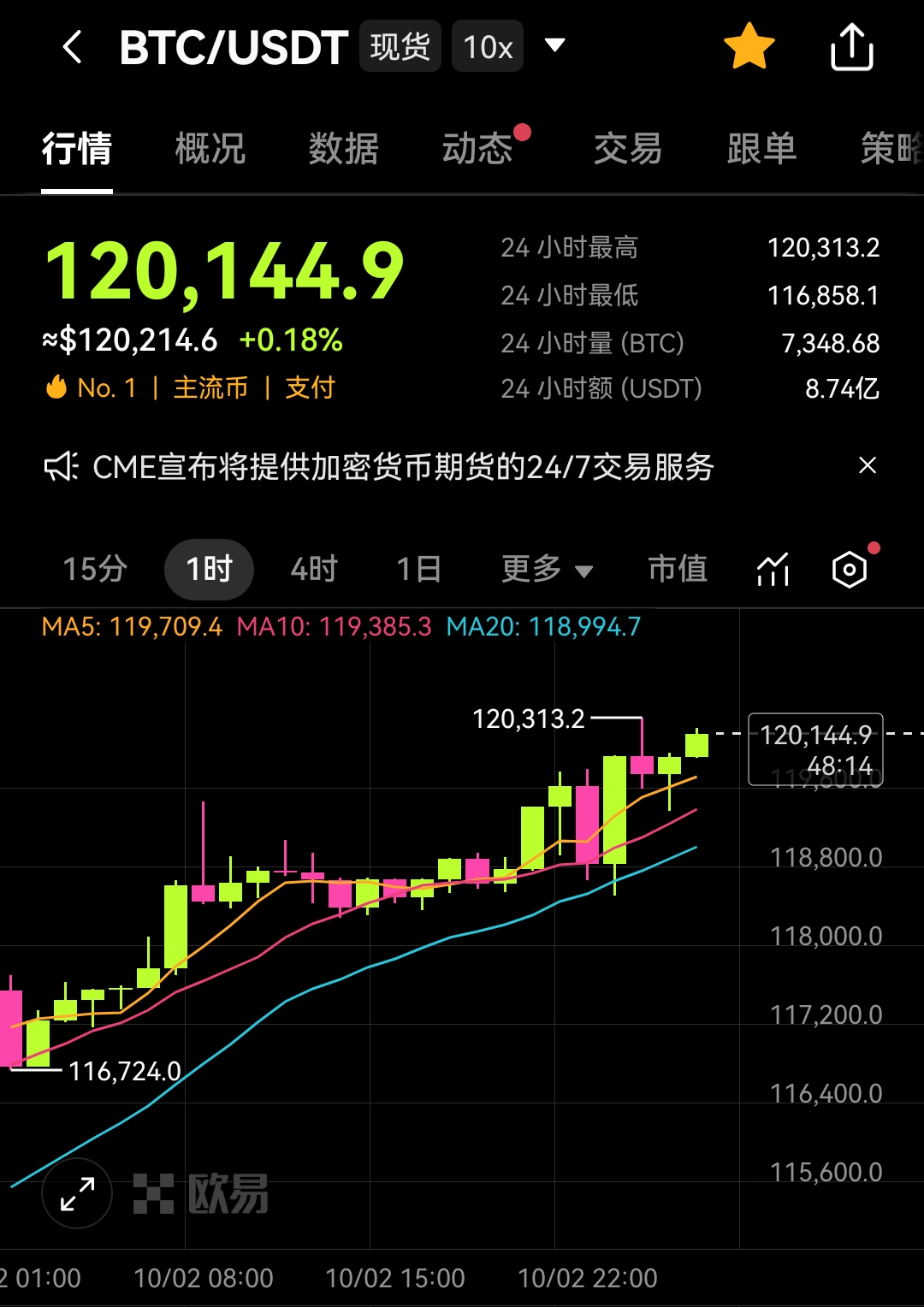Tap the flame No.1 ranking icon
This screenshot has height=1307, width=924.
(x=57, y=387)
